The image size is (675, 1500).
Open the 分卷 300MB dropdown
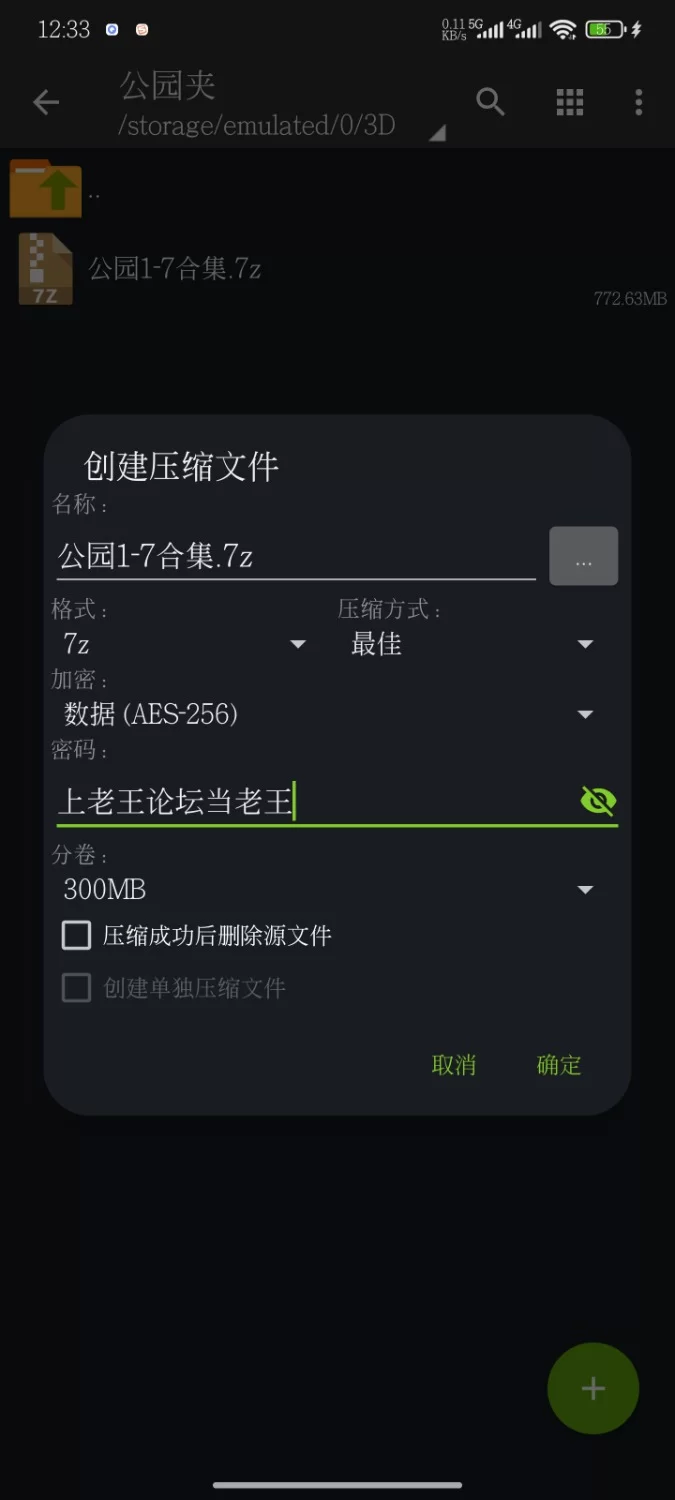coord(328,889)
